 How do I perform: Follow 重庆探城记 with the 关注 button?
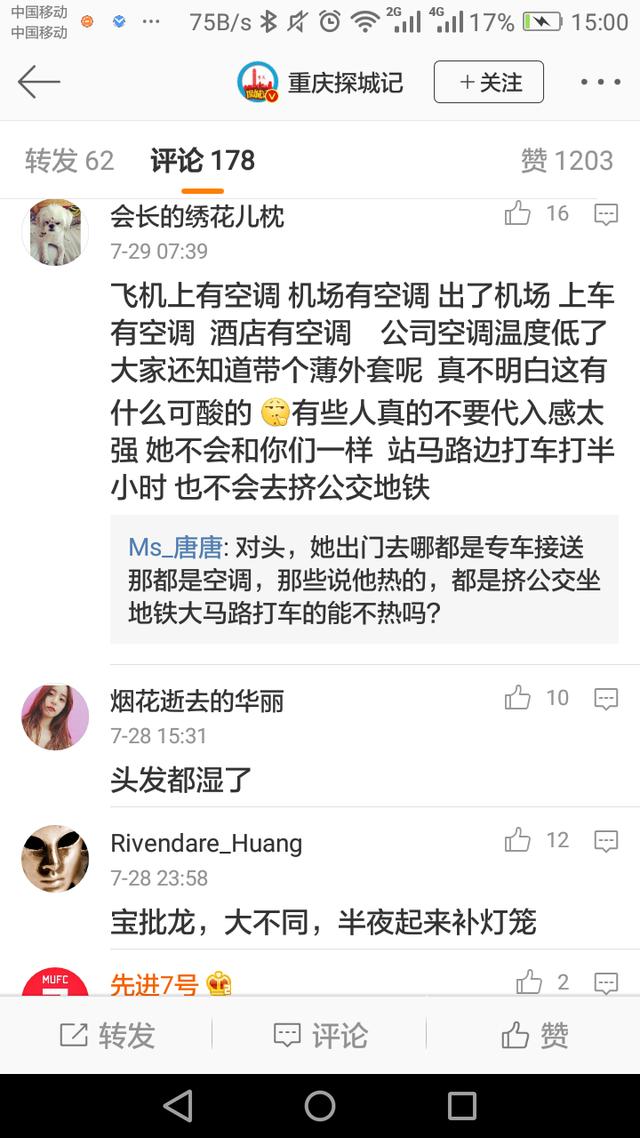[488, 82]
